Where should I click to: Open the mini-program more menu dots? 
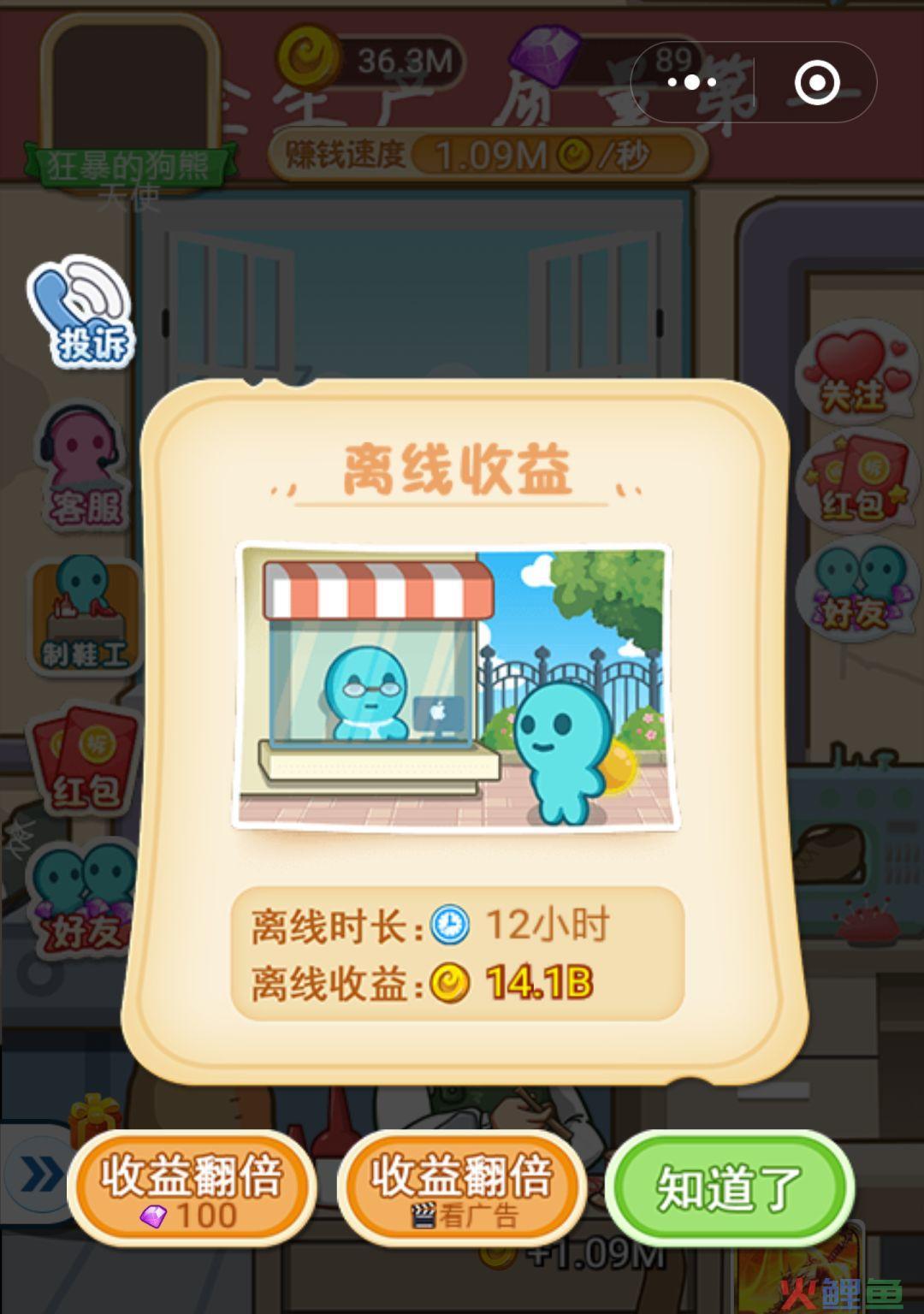click(x=691, y=82)
